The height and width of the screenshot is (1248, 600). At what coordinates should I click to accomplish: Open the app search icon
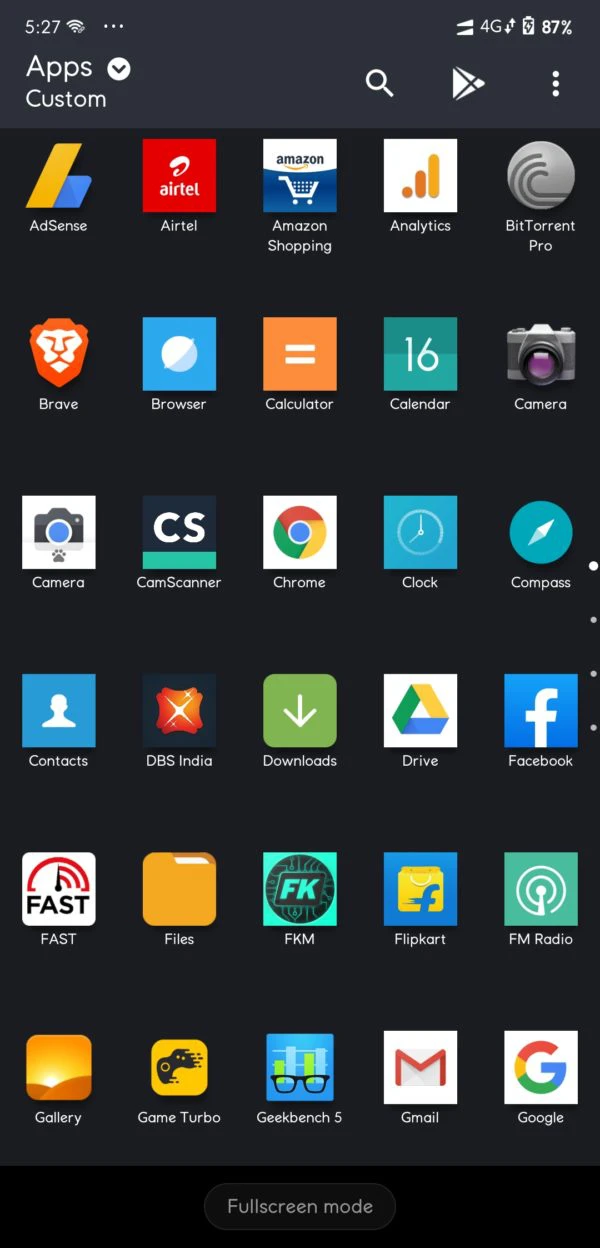click(x=379, y=83)
